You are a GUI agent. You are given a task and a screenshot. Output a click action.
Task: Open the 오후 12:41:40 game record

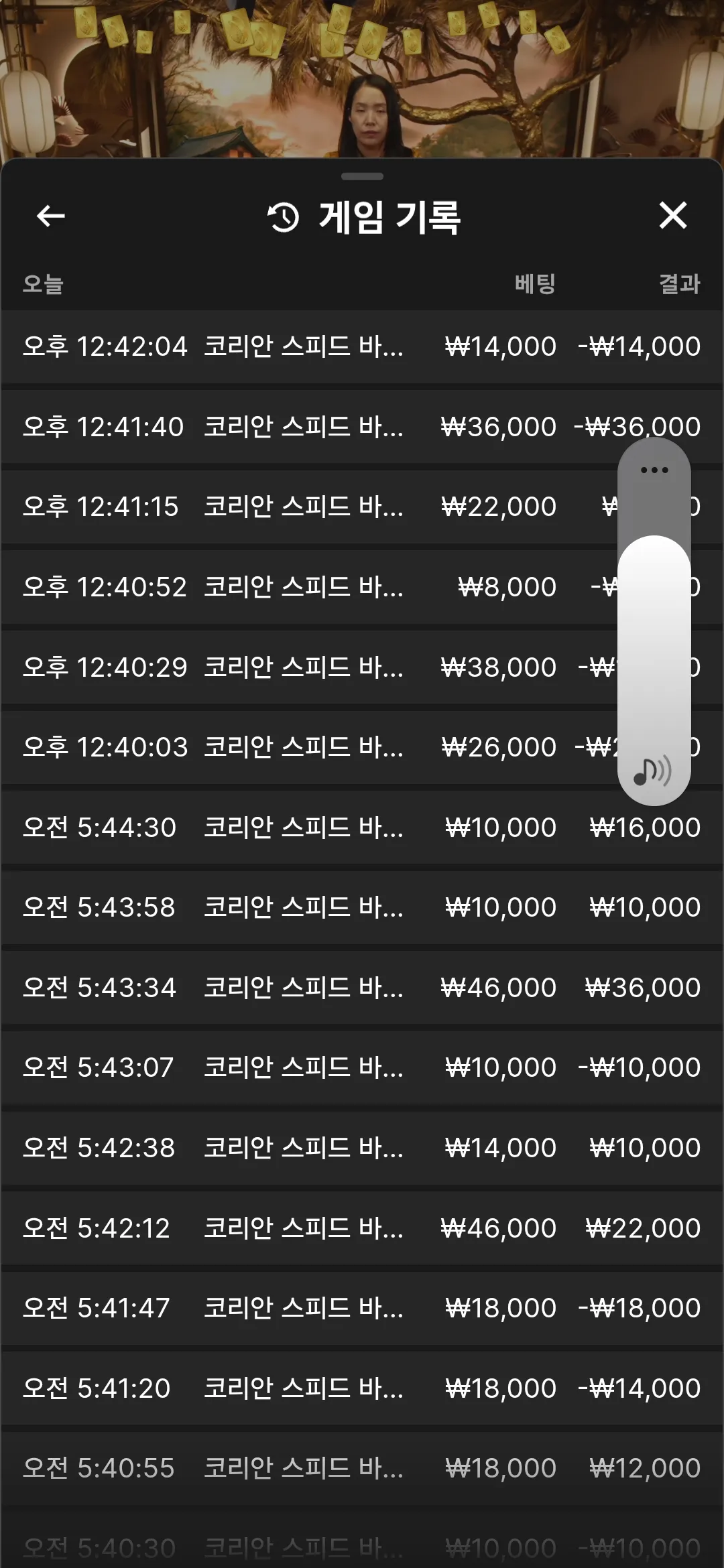[x=362, y=427]
